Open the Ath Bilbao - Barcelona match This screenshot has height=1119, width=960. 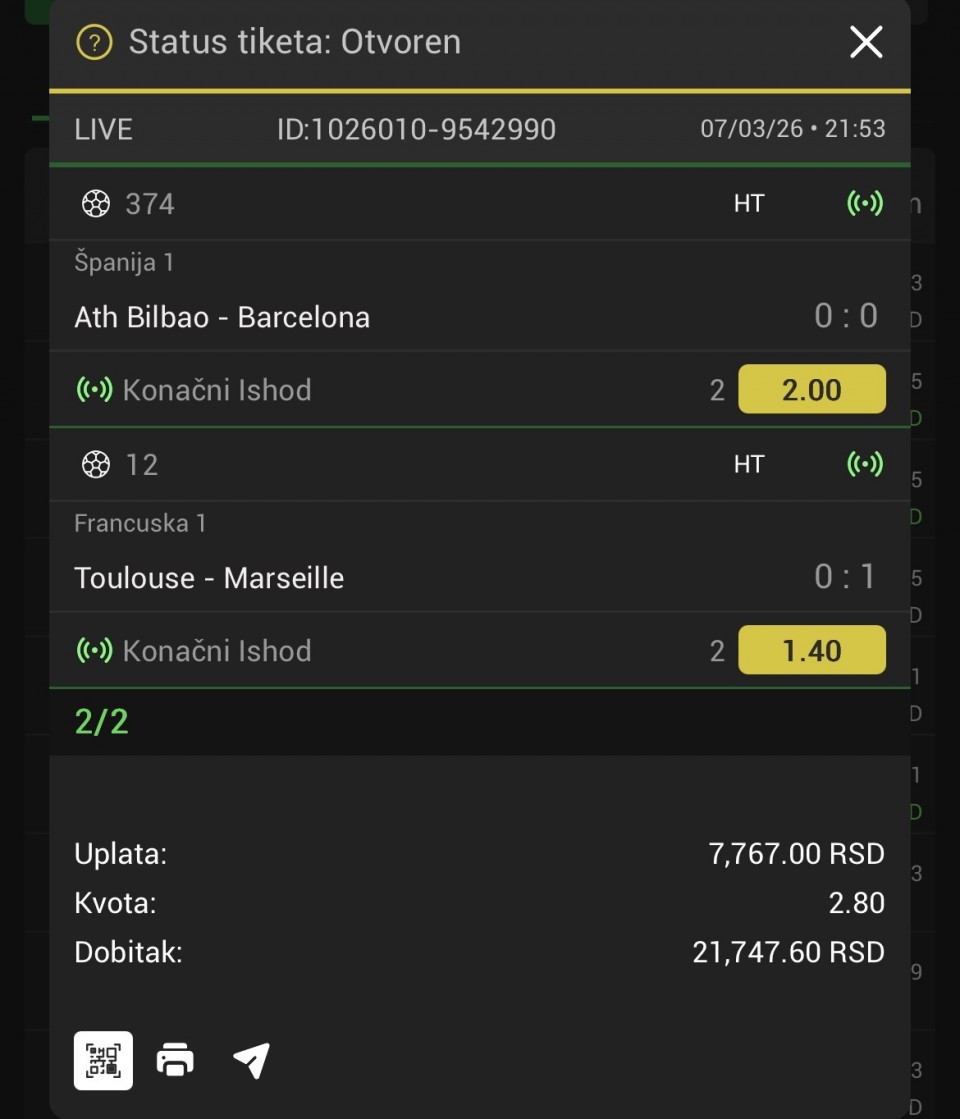coord(222,317)
